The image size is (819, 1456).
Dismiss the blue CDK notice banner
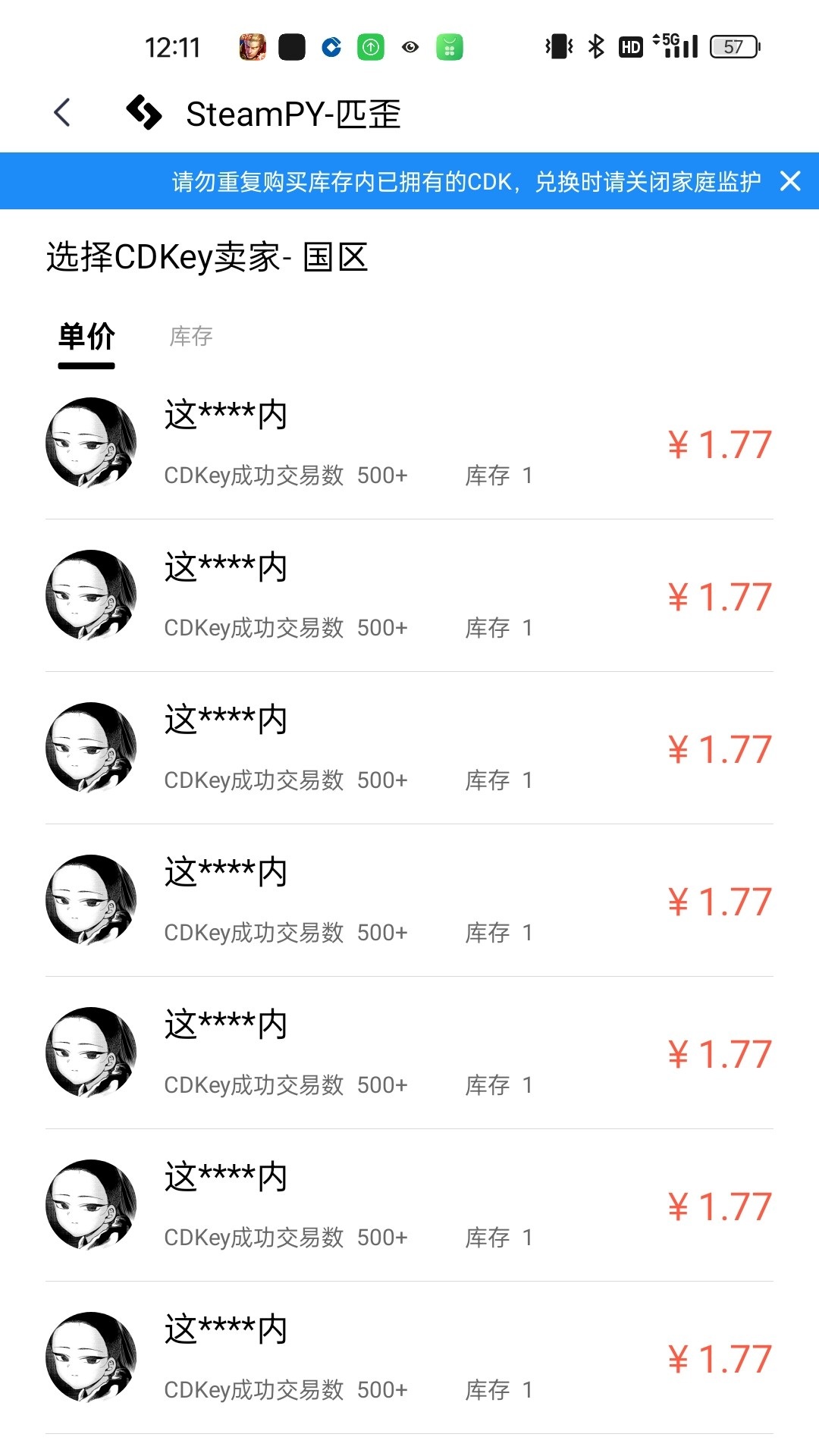pos(790,181)
